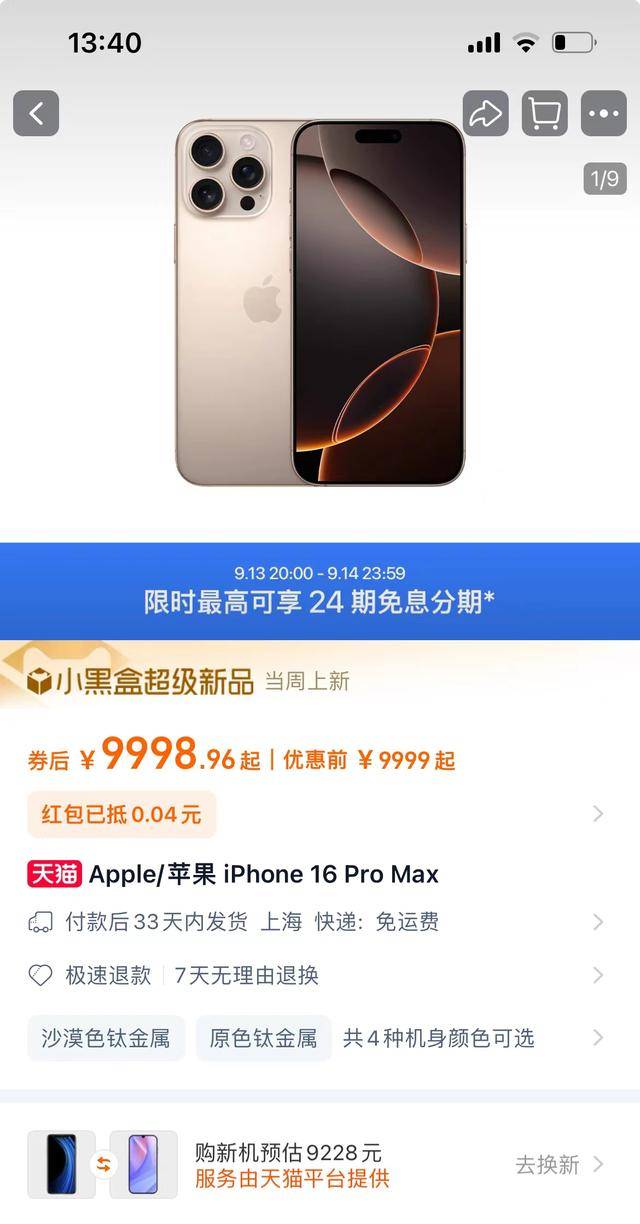
Task: Open the 红包已抵 0.04元 discount details
Action: tap(122, 814)
